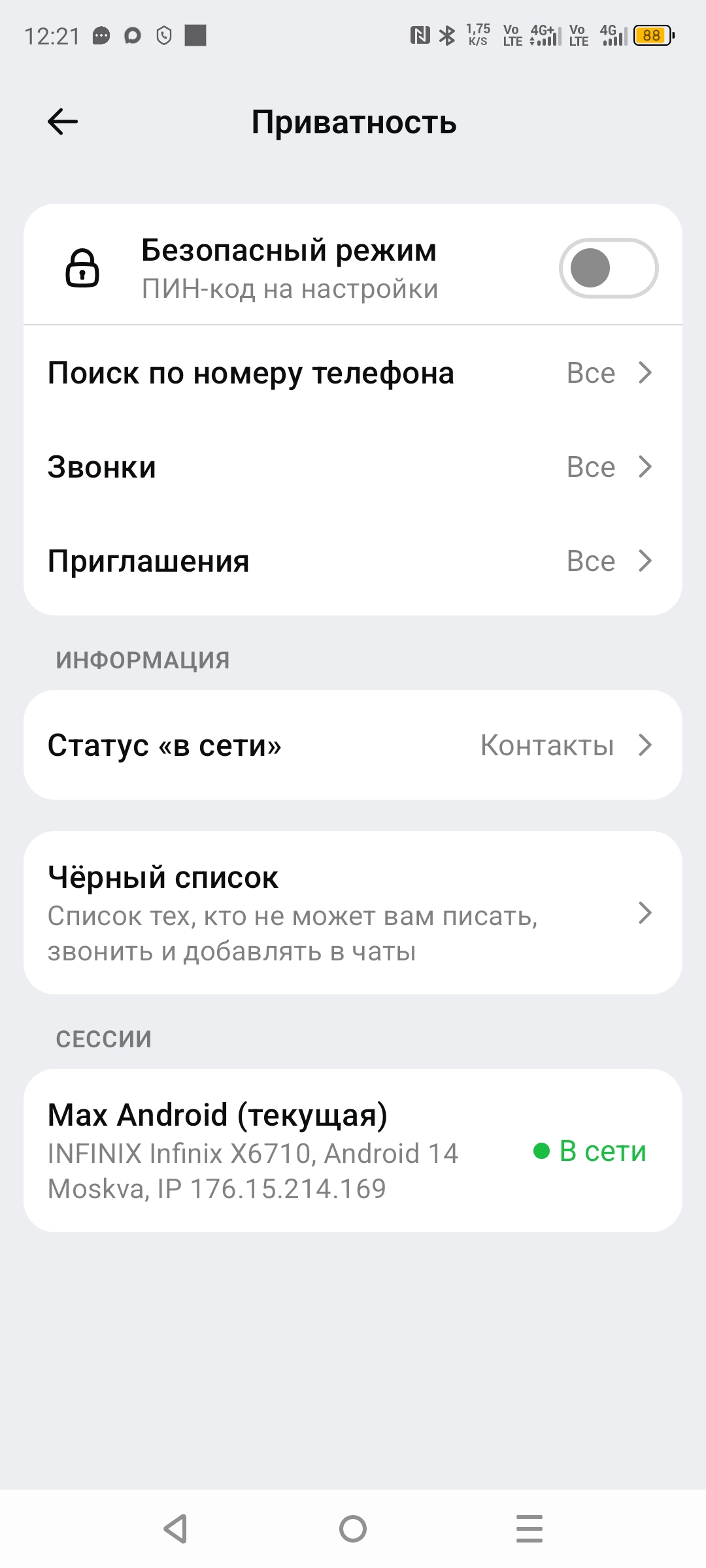The width and height of the screenshot is (706, 1568).
Task: View the Max Android current session
Action: 353,1151
